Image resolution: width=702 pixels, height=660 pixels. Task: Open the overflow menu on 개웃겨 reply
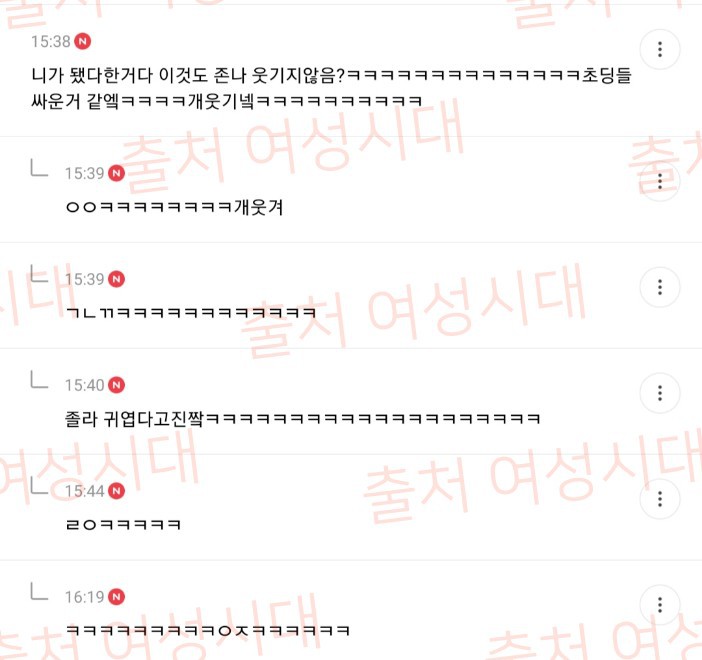click(x=659, y=182)
